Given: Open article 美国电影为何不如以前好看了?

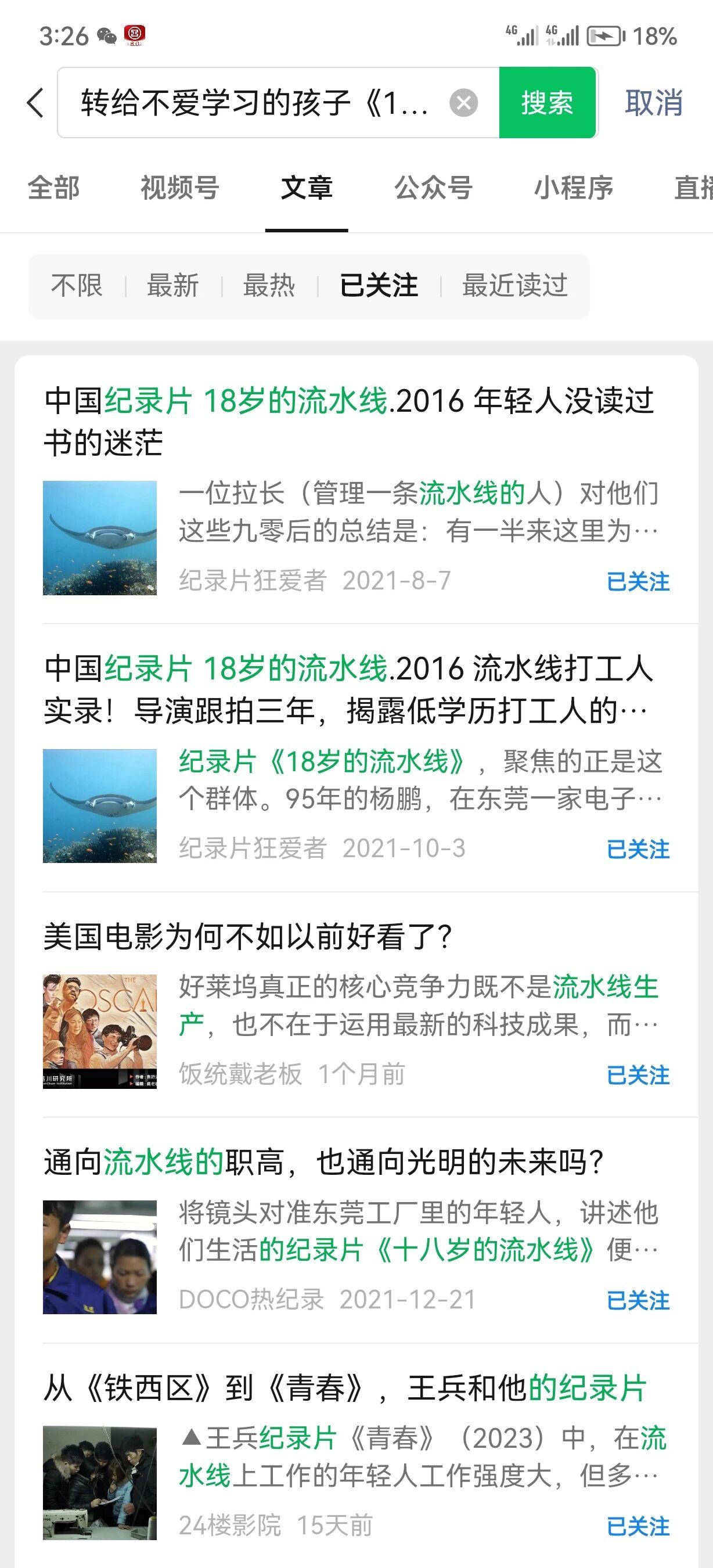Looking at the screenshot, I should (248, 936).
